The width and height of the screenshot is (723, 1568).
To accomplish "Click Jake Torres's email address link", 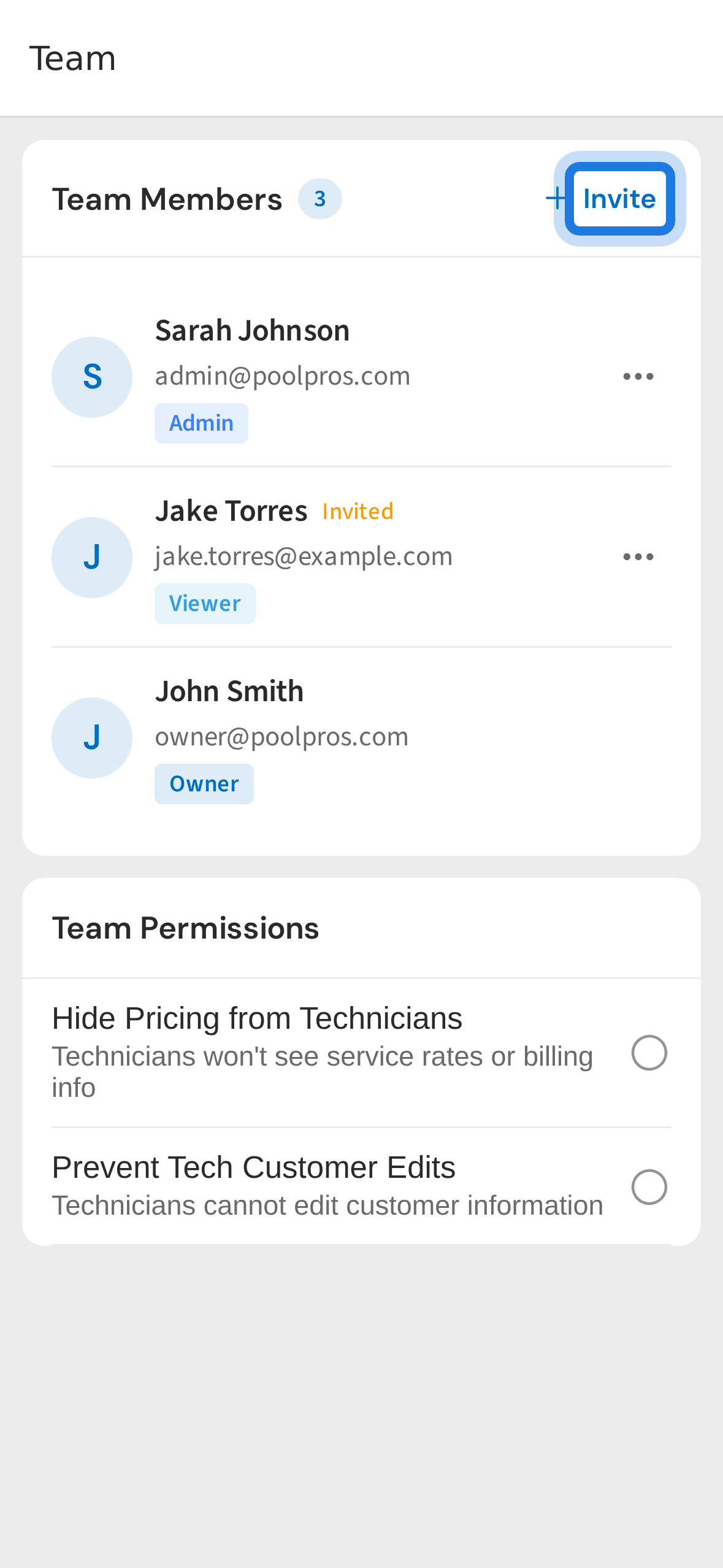I will click(x=304, y=555).
